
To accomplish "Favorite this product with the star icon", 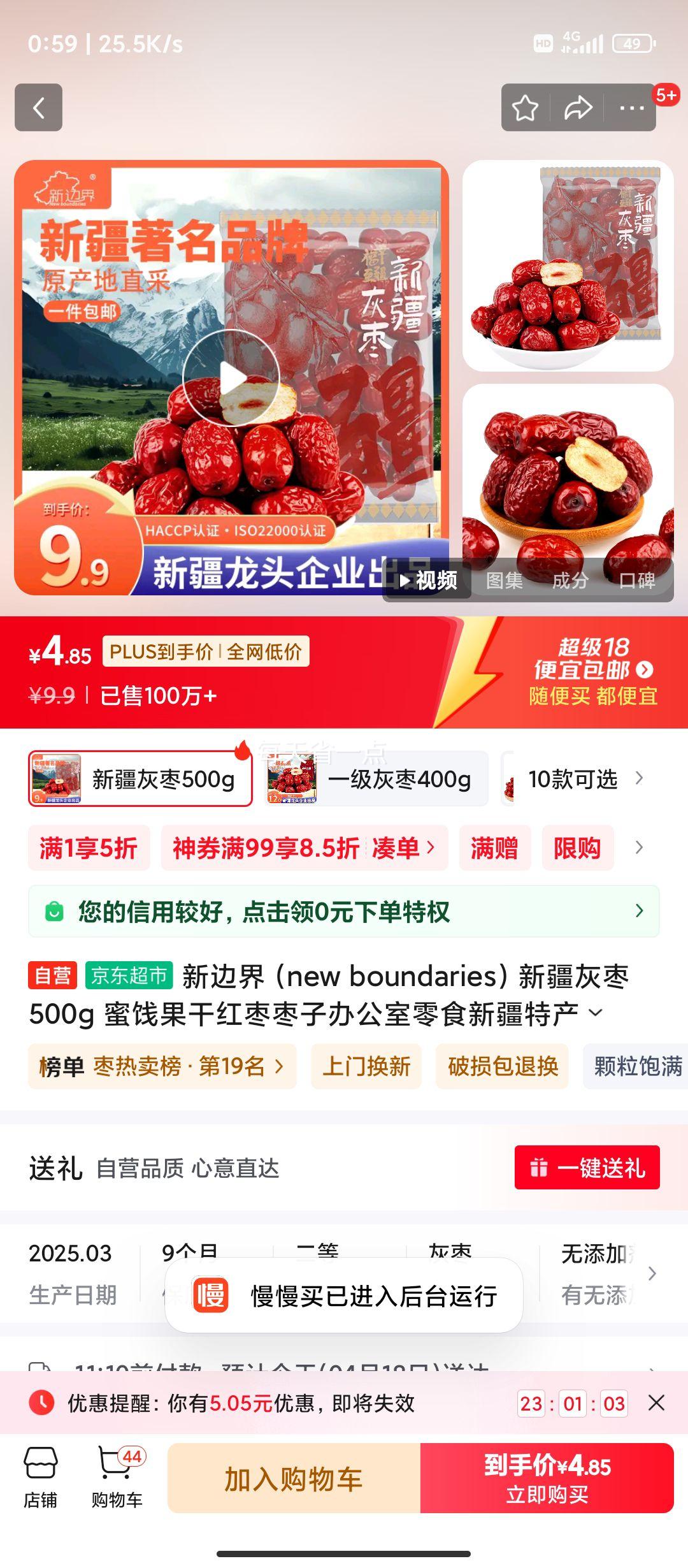I will click(524, 108).
